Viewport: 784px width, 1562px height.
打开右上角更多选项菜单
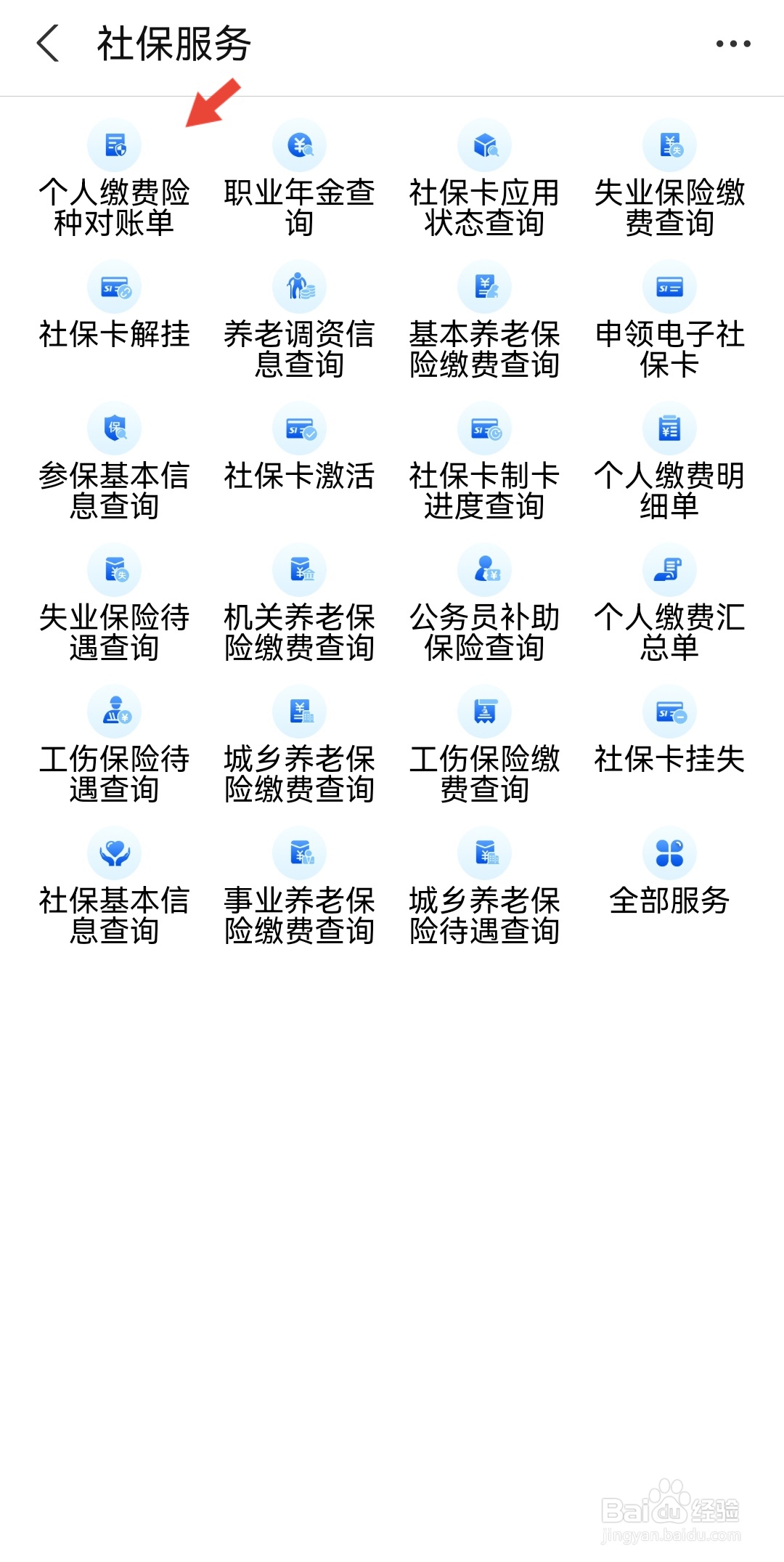pyautogui.click(x=732, y=45)
